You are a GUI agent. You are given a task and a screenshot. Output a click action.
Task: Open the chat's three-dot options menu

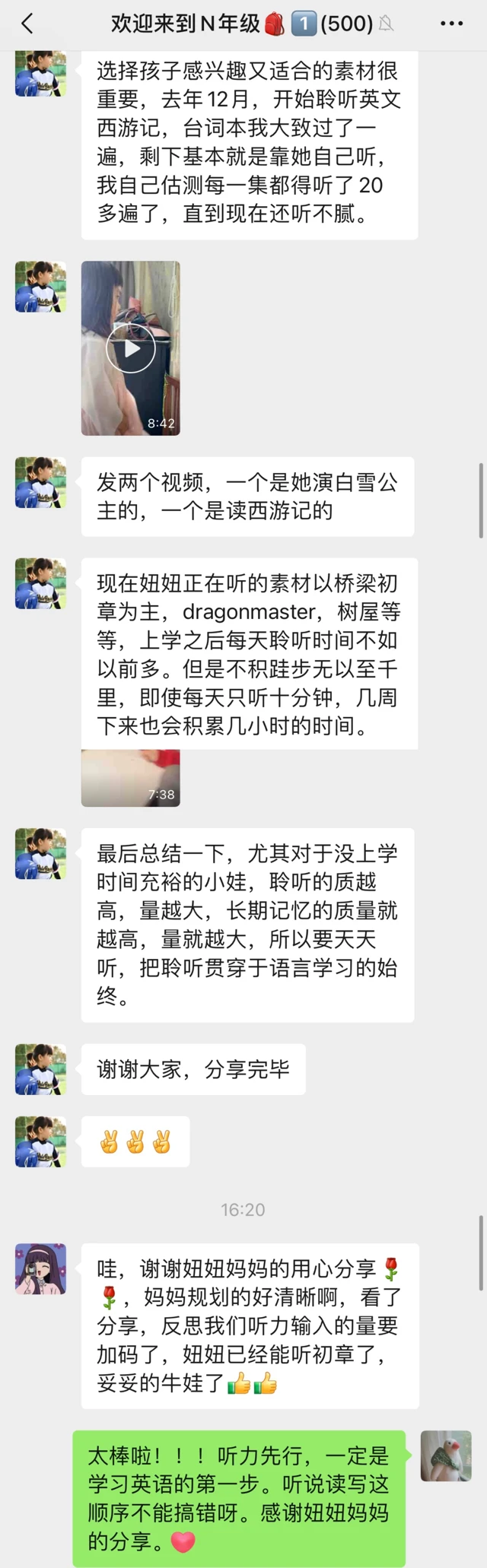point(451,24)
